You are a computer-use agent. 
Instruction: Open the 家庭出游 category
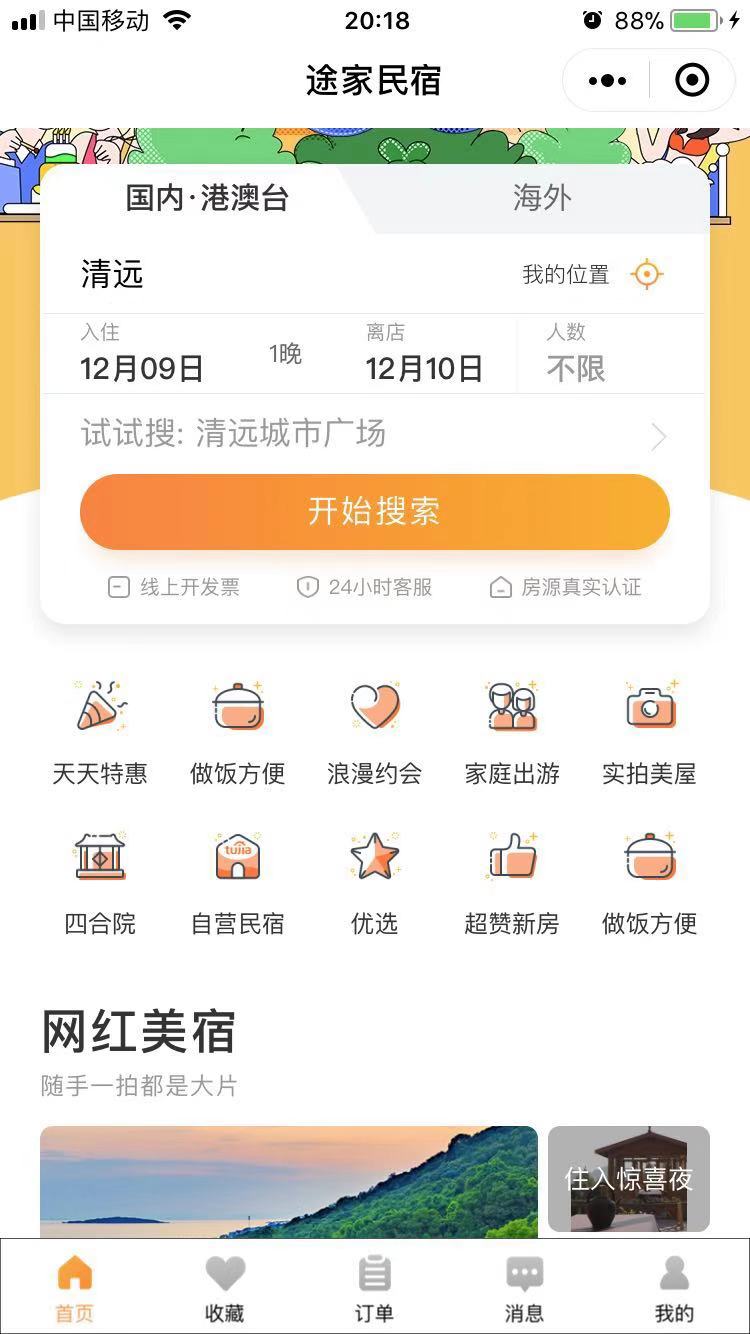point(511,731)
